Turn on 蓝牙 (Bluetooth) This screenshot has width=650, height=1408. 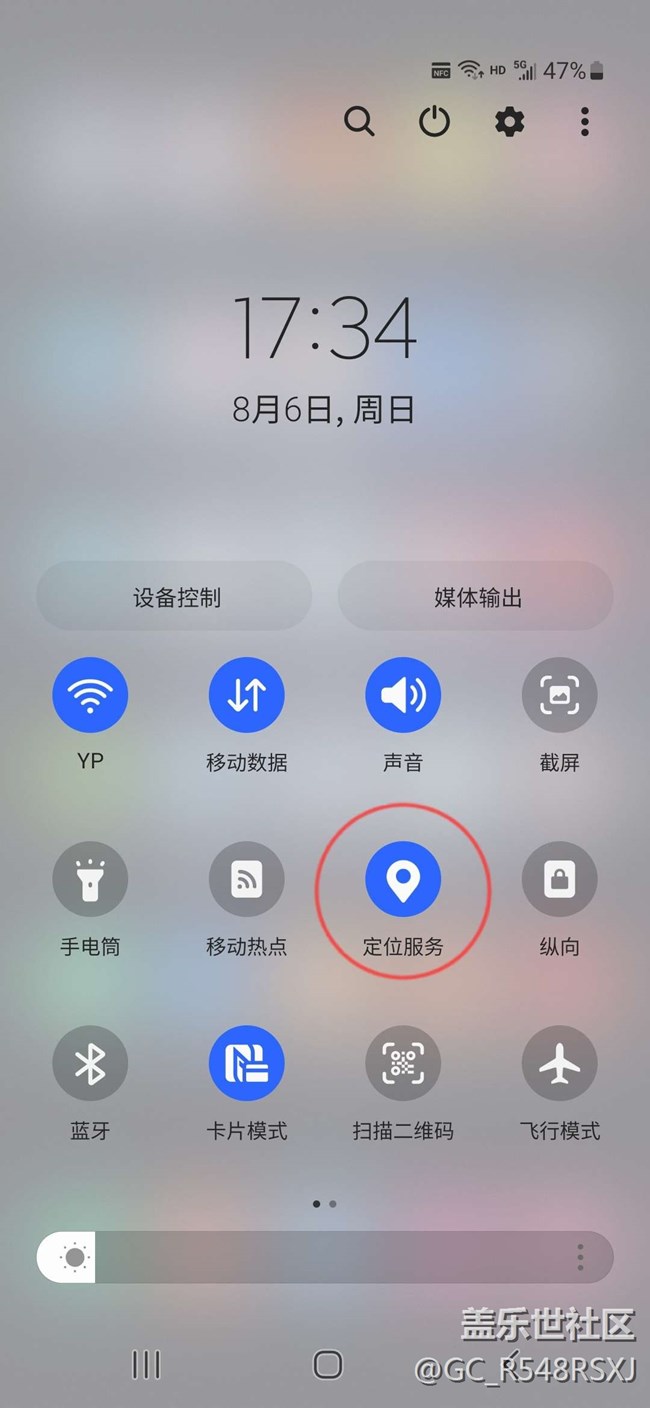[90, 1064]
